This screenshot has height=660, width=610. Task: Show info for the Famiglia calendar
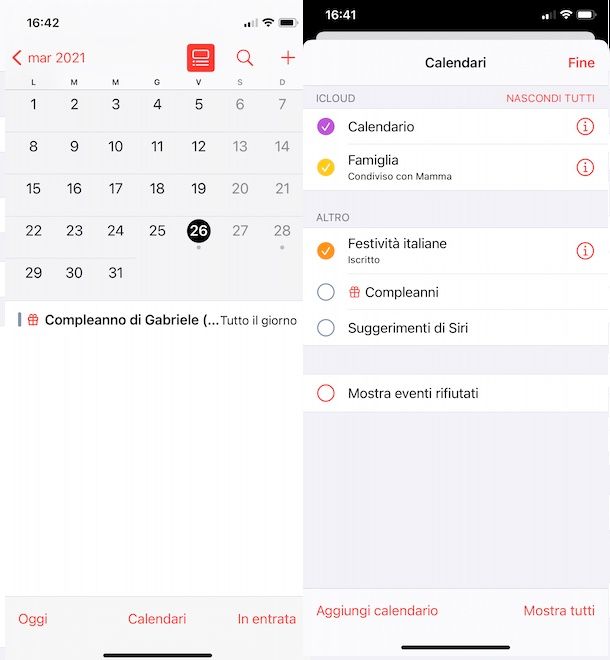pos(585,167)
